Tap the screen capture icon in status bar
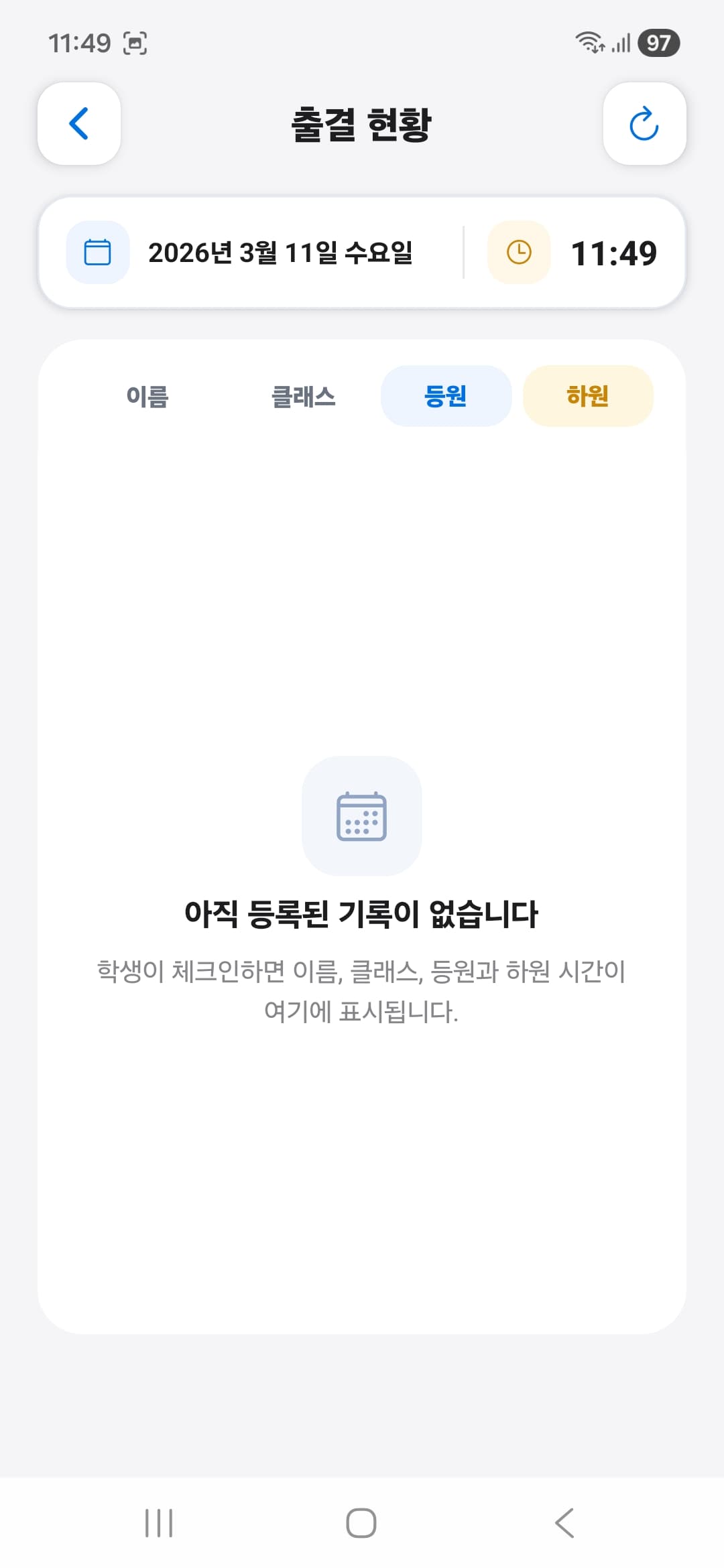The width and height of the screenshot is (724, 1568). coord(133,43)
